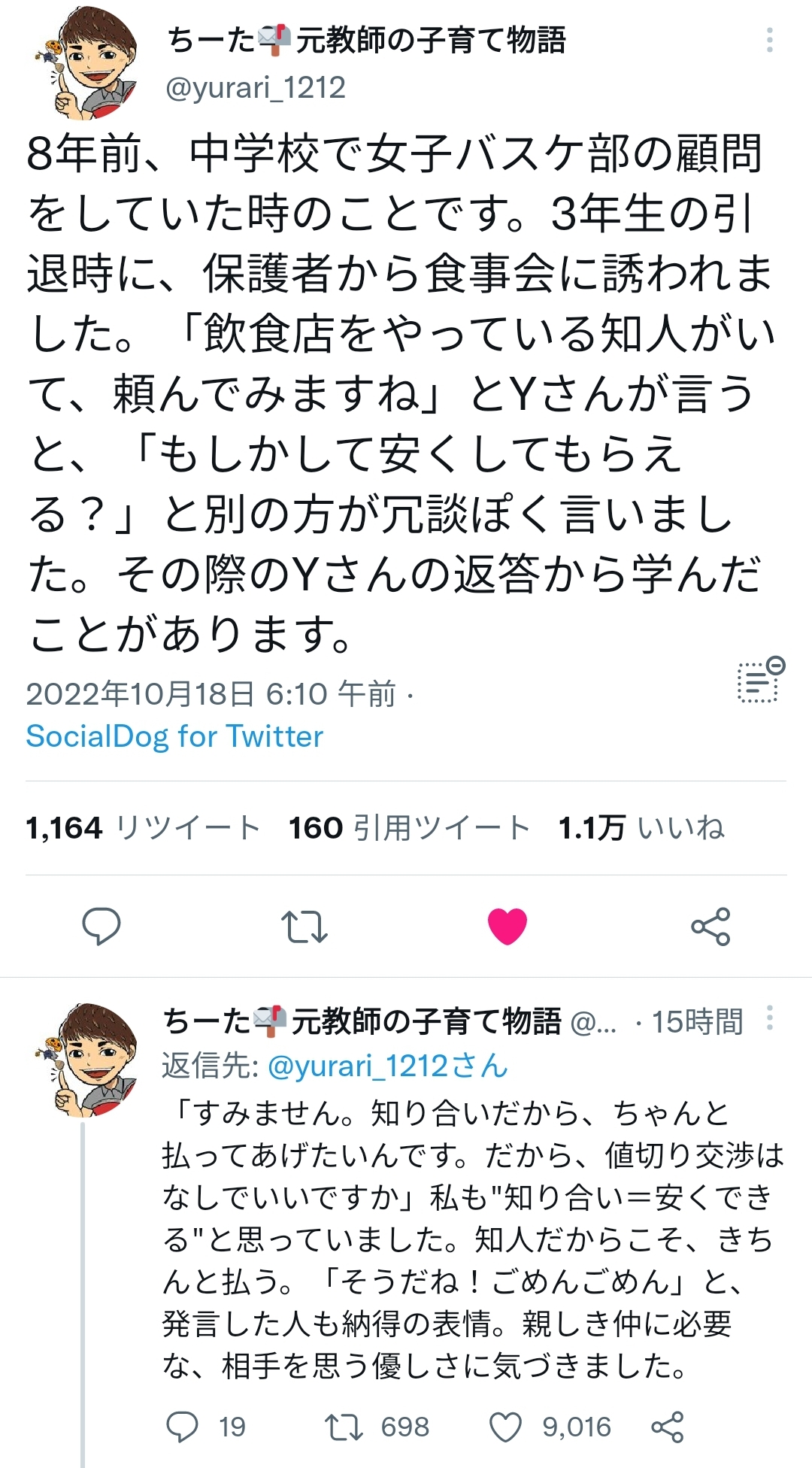Open the main tweet's overflow menu
Viewport: 812px width, 1468px height.
(769, 40)
